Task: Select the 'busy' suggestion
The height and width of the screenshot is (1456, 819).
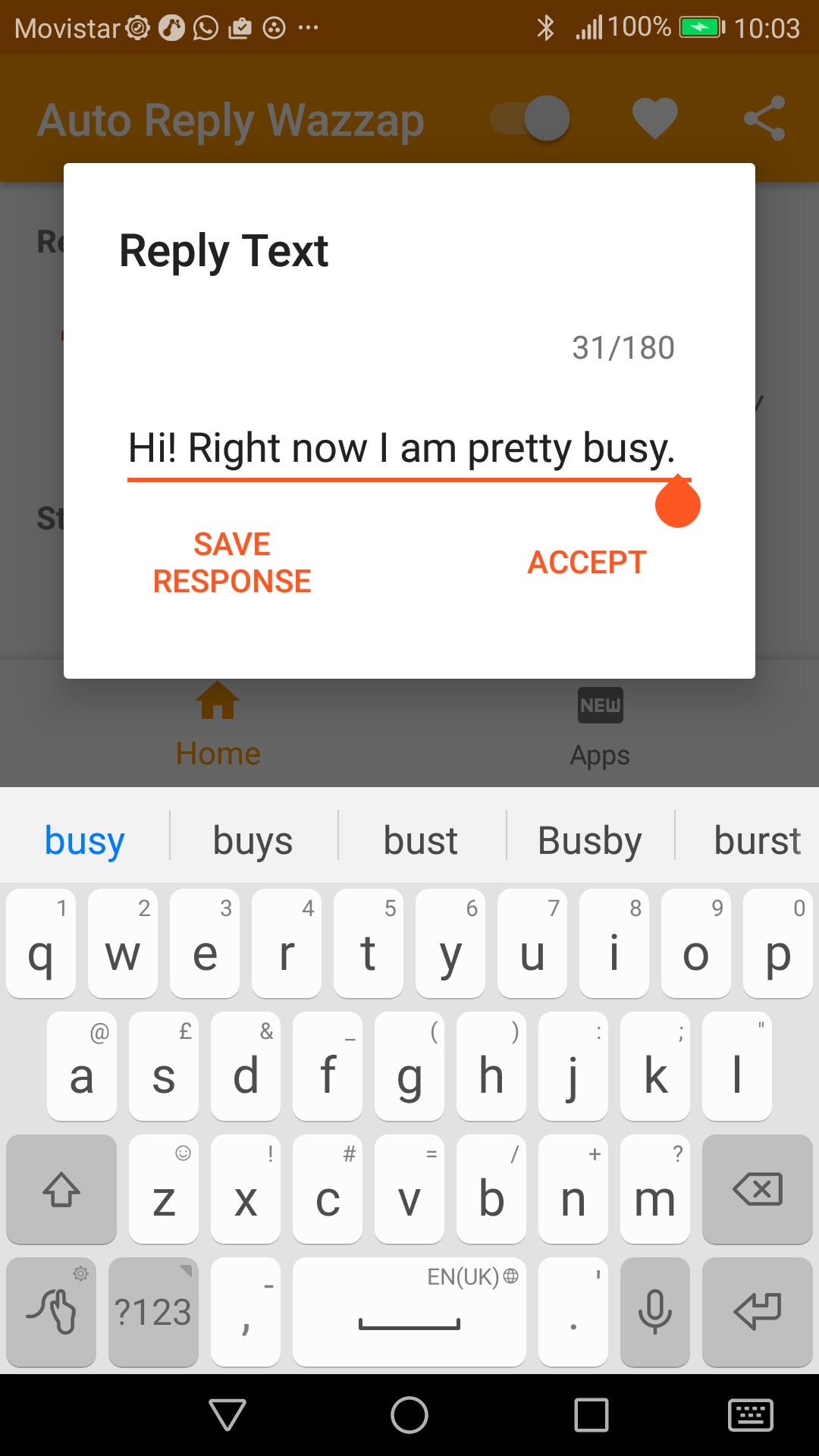Action: point(84,840)
